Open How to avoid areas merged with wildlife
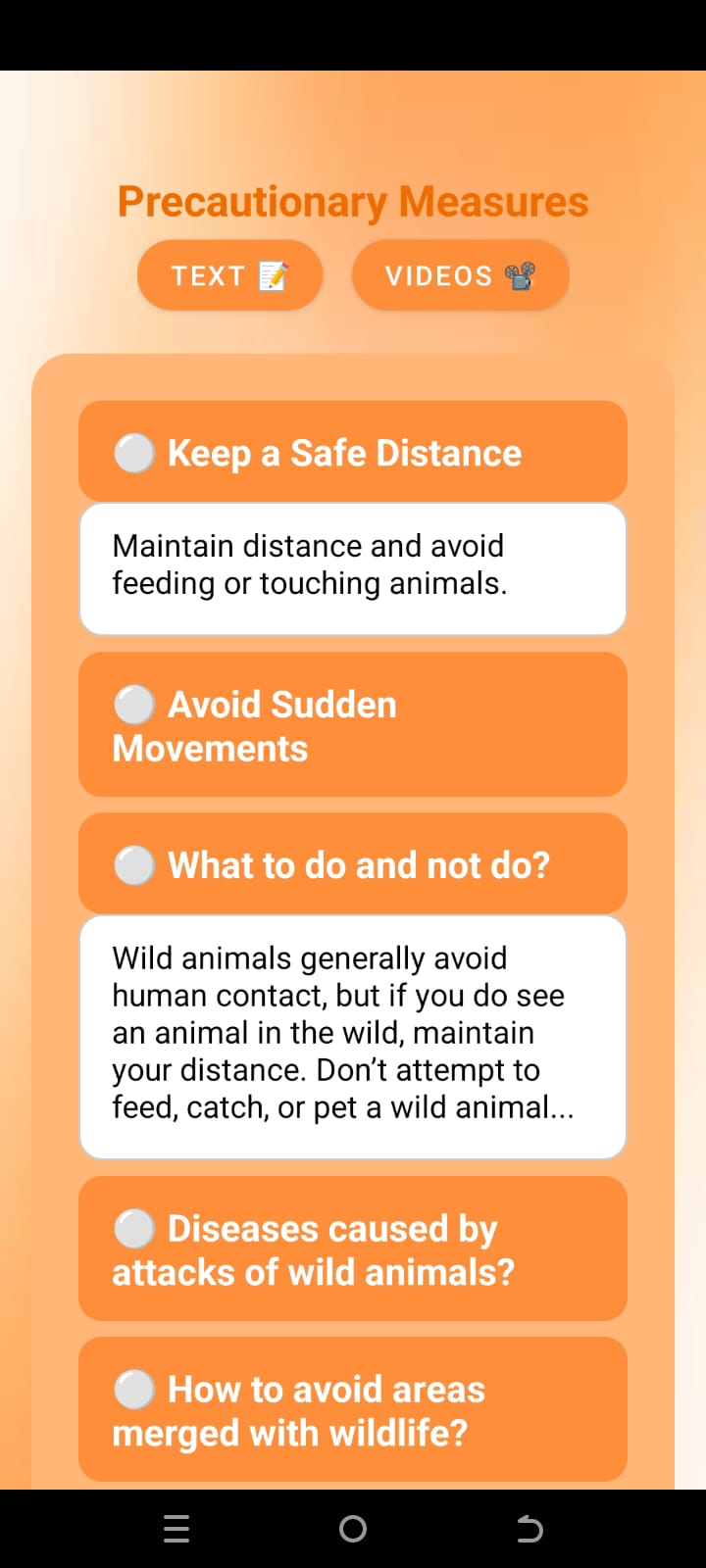The height and width of the screenshot is (1568, 706). 353,1409
